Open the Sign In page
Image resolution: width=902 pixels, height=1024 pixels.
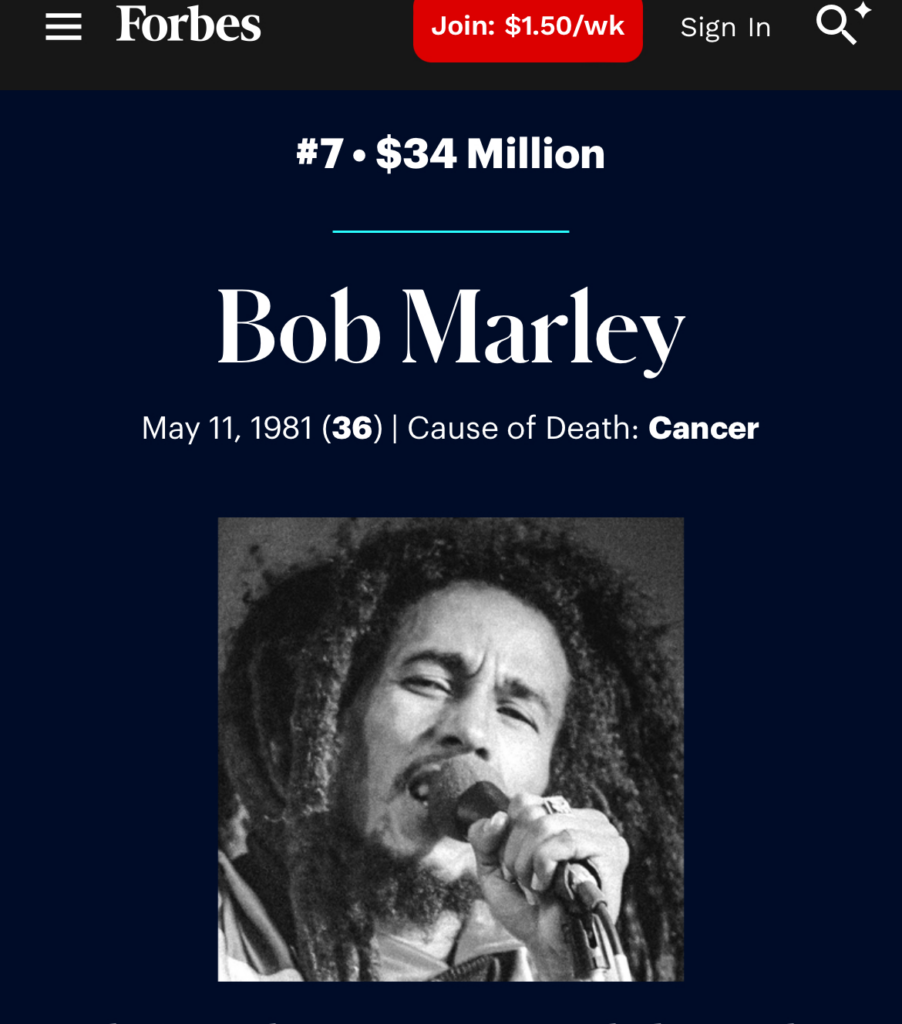click(725, 28)
